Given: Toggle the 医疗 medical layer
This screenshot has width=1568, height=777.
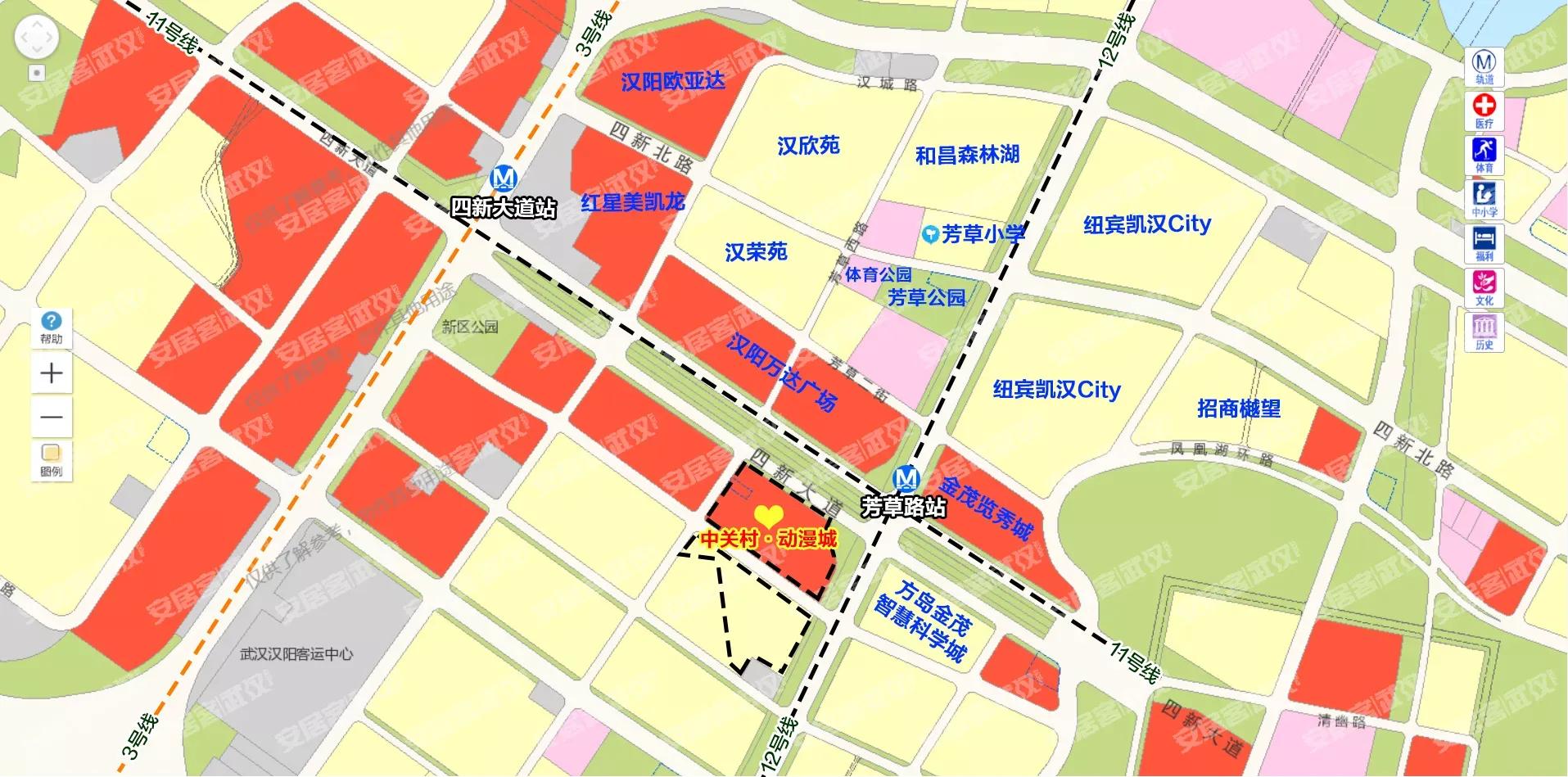Looking at the screenshot, I should pos(1484,111).
